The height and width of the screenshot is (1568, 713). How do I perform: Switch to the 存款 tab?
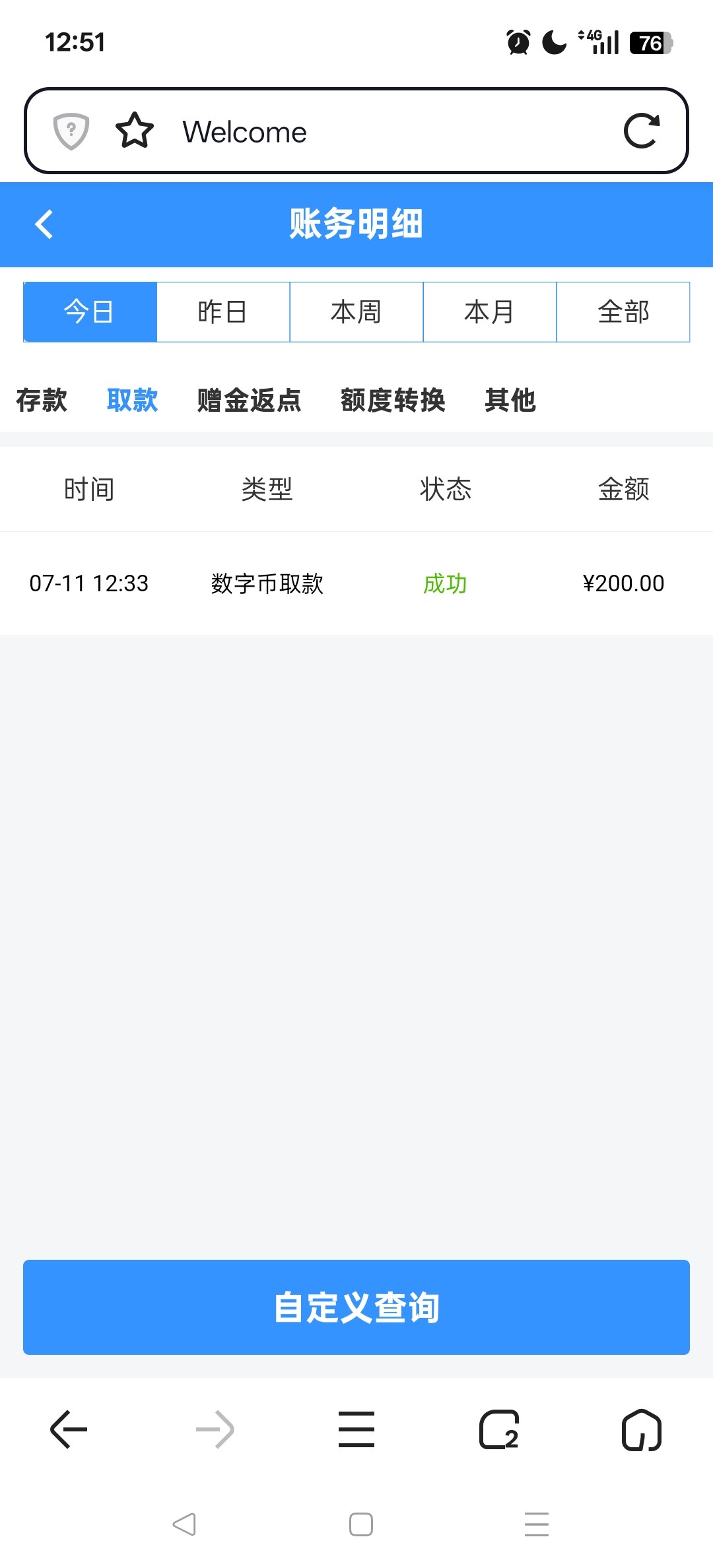[x=42, y=401]
